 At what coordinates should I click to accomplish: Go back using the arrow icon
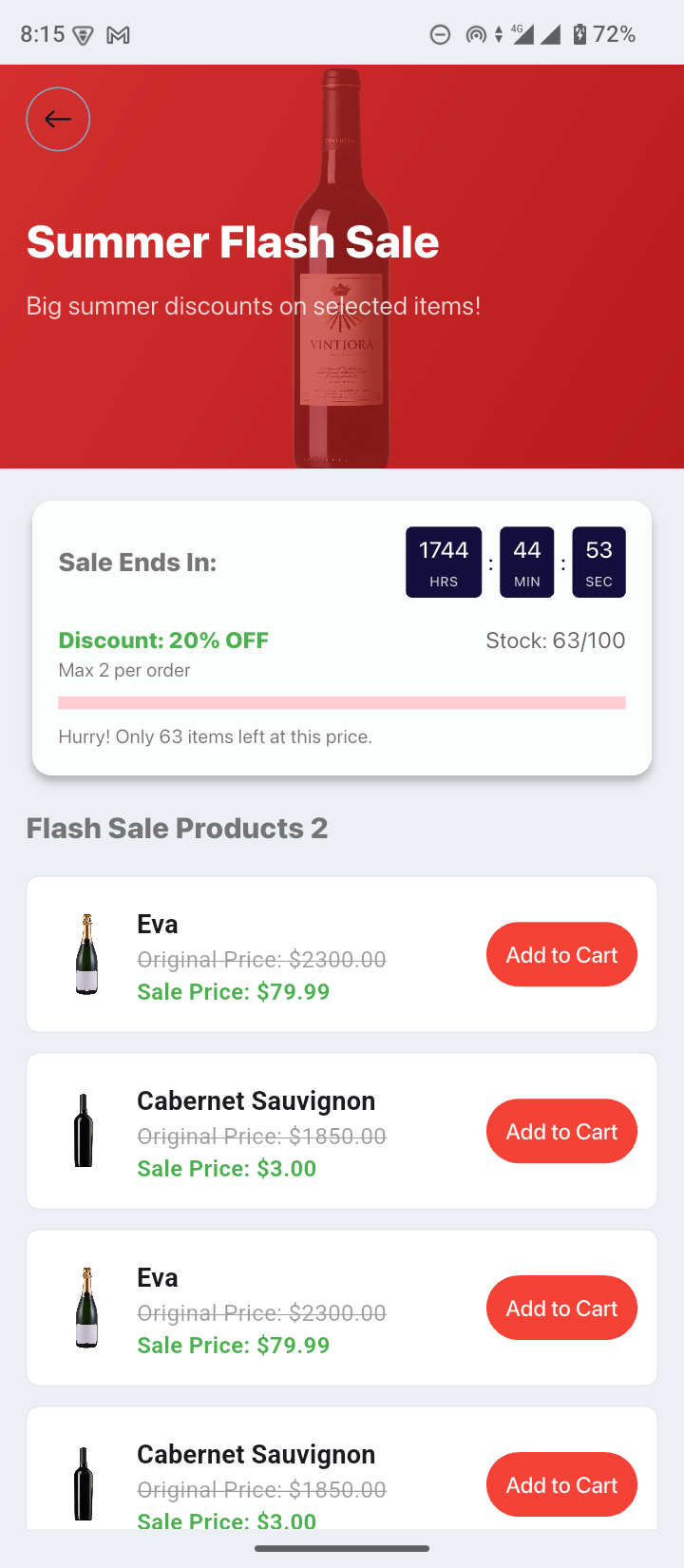58,119
